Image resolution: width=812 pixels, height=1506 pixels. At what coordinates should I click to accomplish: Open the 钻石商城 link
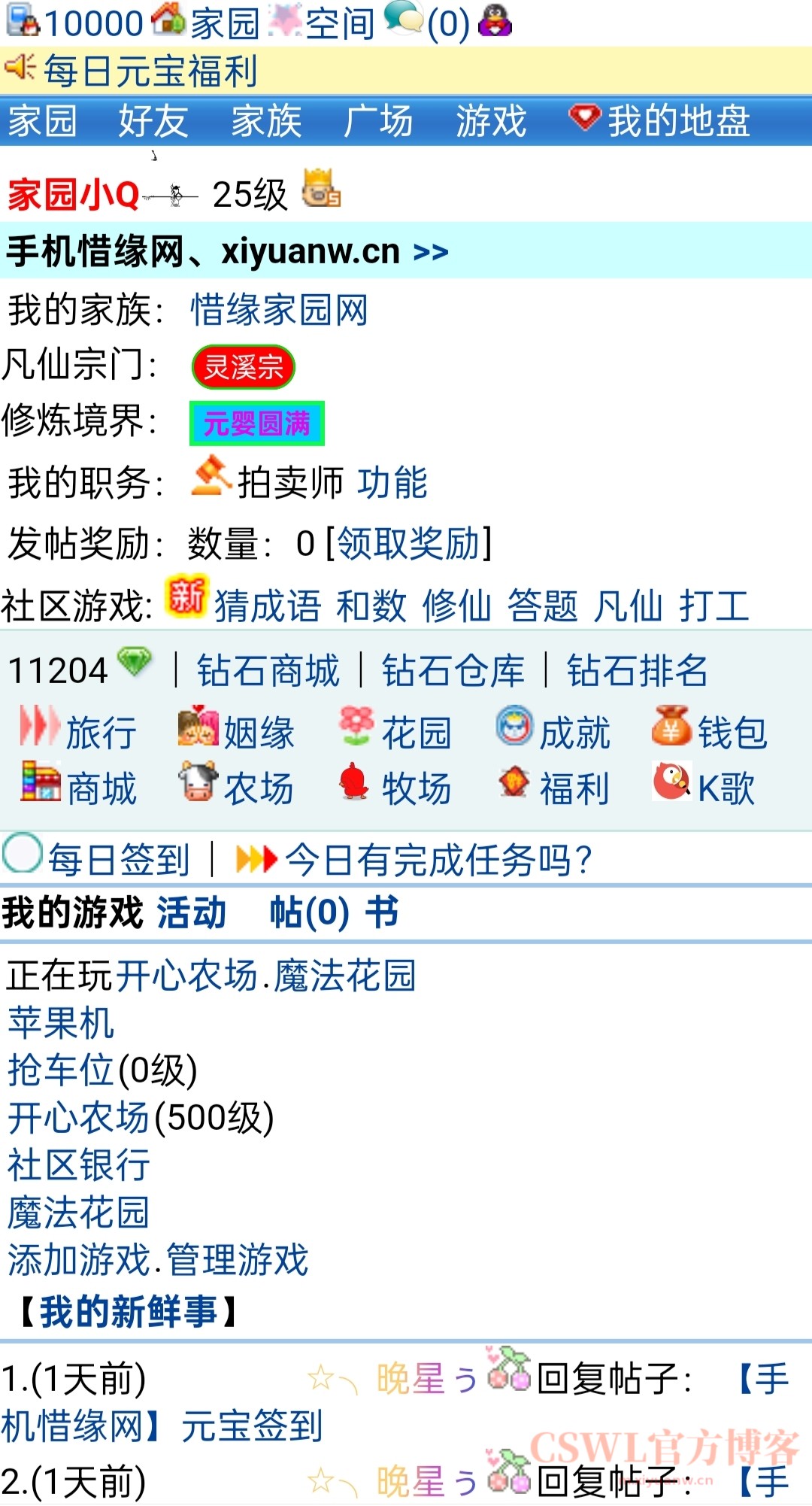[x=268, y=670]
